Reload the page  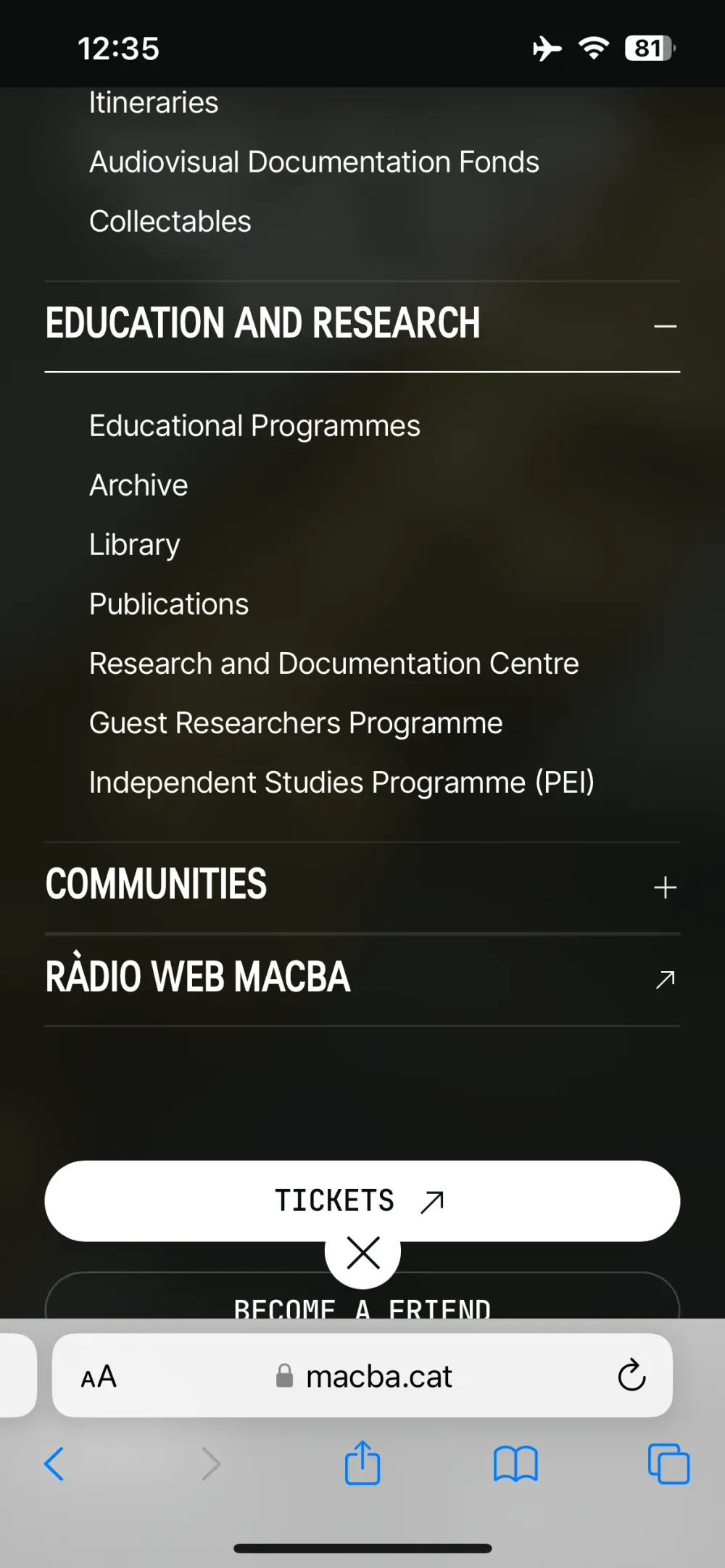(x=631, y=1375)
